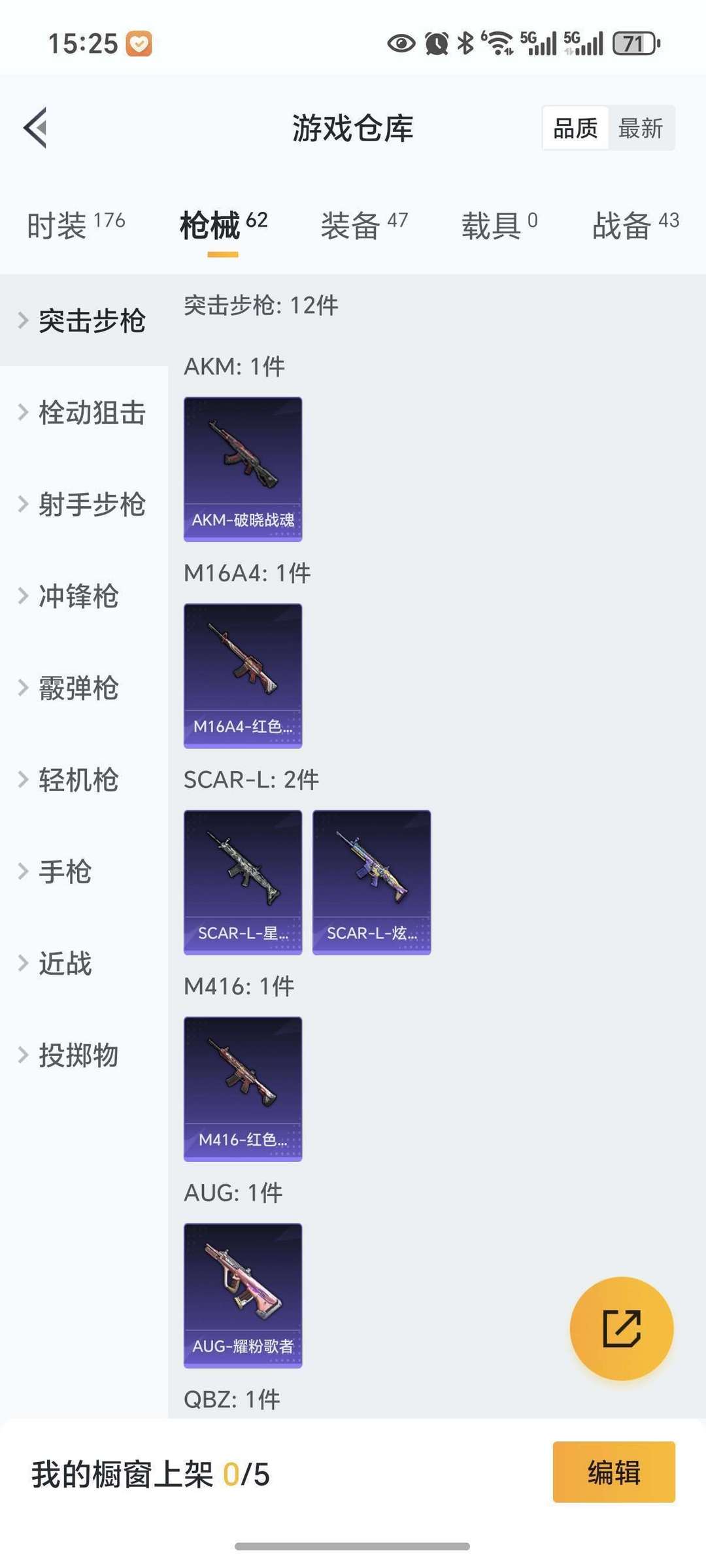The width and height of the screenshot is (706, 1568).
Task: Sort warehouse by 品质
Action: point(575,128)
